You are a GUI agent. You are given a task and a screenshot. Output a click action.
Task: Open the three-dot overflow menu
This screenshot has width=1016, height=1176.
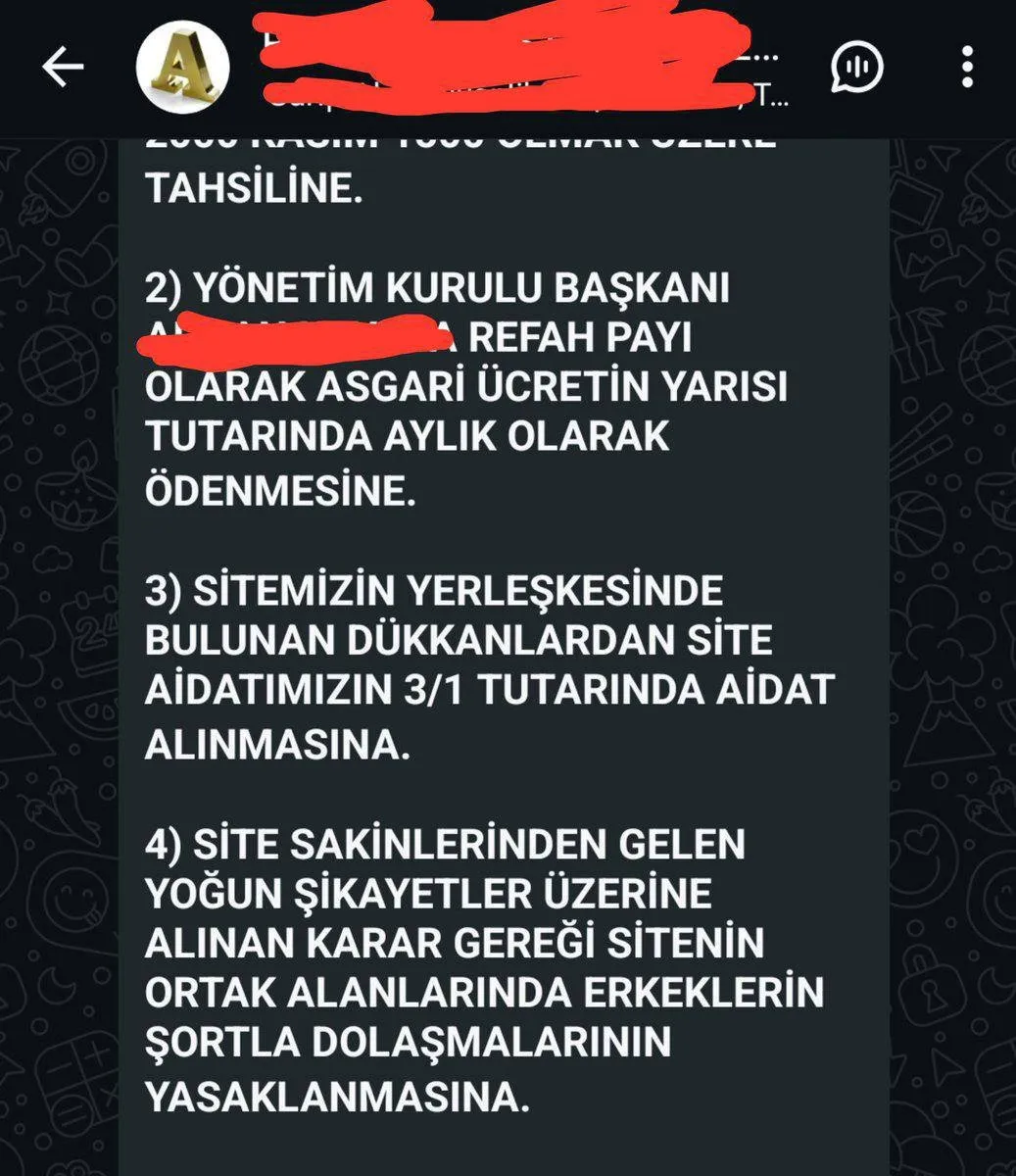(967, 68)
